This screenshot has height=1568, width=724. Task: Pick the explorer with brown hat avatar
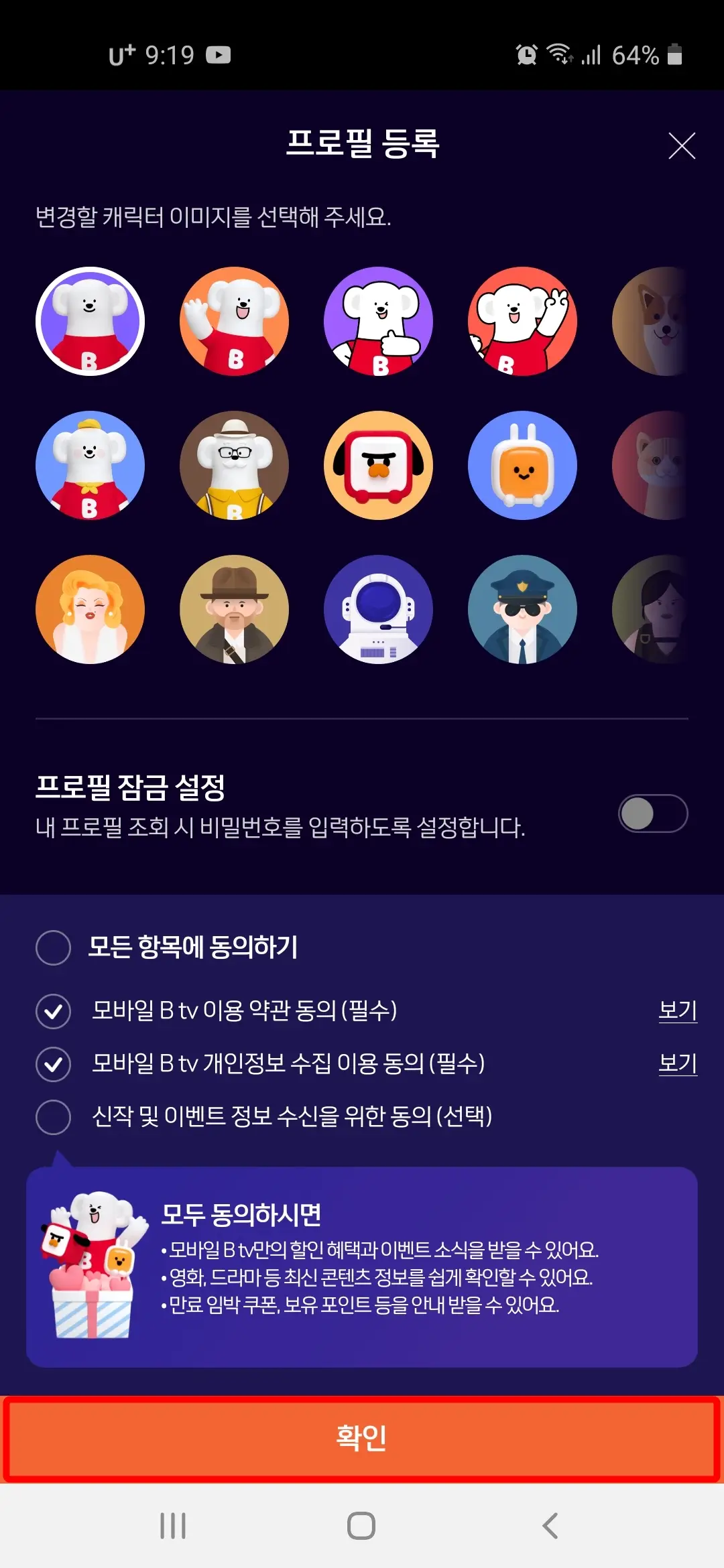(235, 610)
